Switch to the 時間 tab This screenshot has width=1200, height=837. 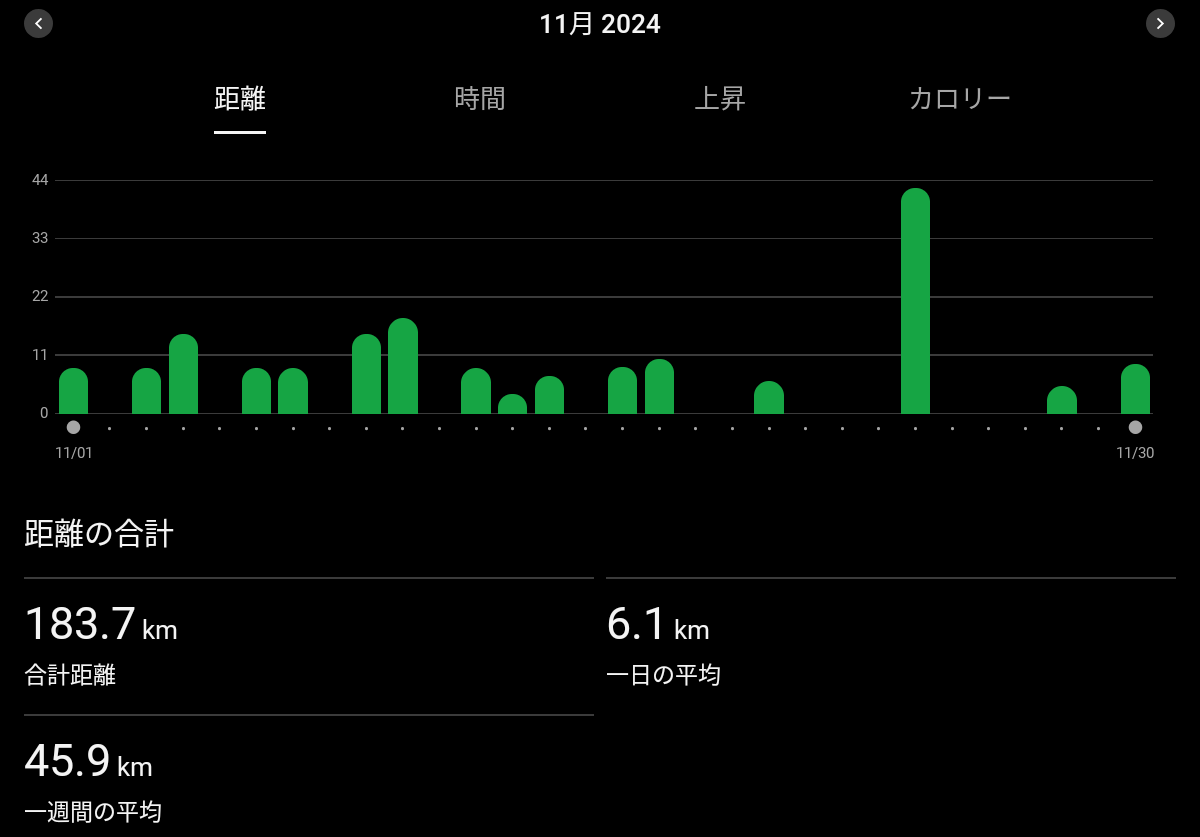click(480, 99)
